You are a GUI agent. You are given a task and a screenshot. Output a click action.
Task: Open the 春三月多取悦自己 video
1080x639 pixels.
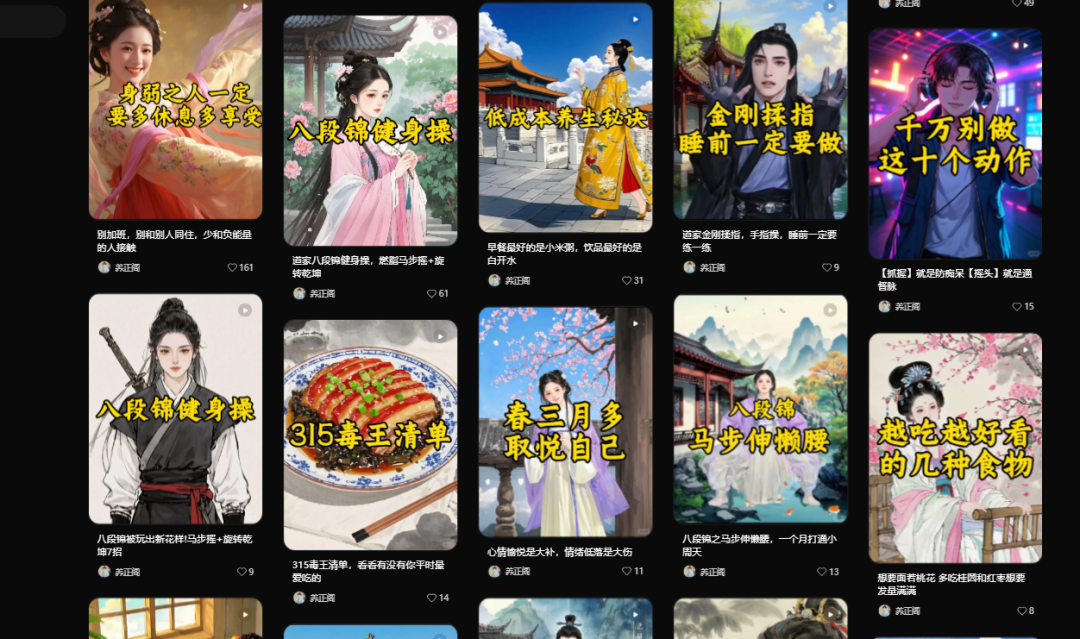565,422
